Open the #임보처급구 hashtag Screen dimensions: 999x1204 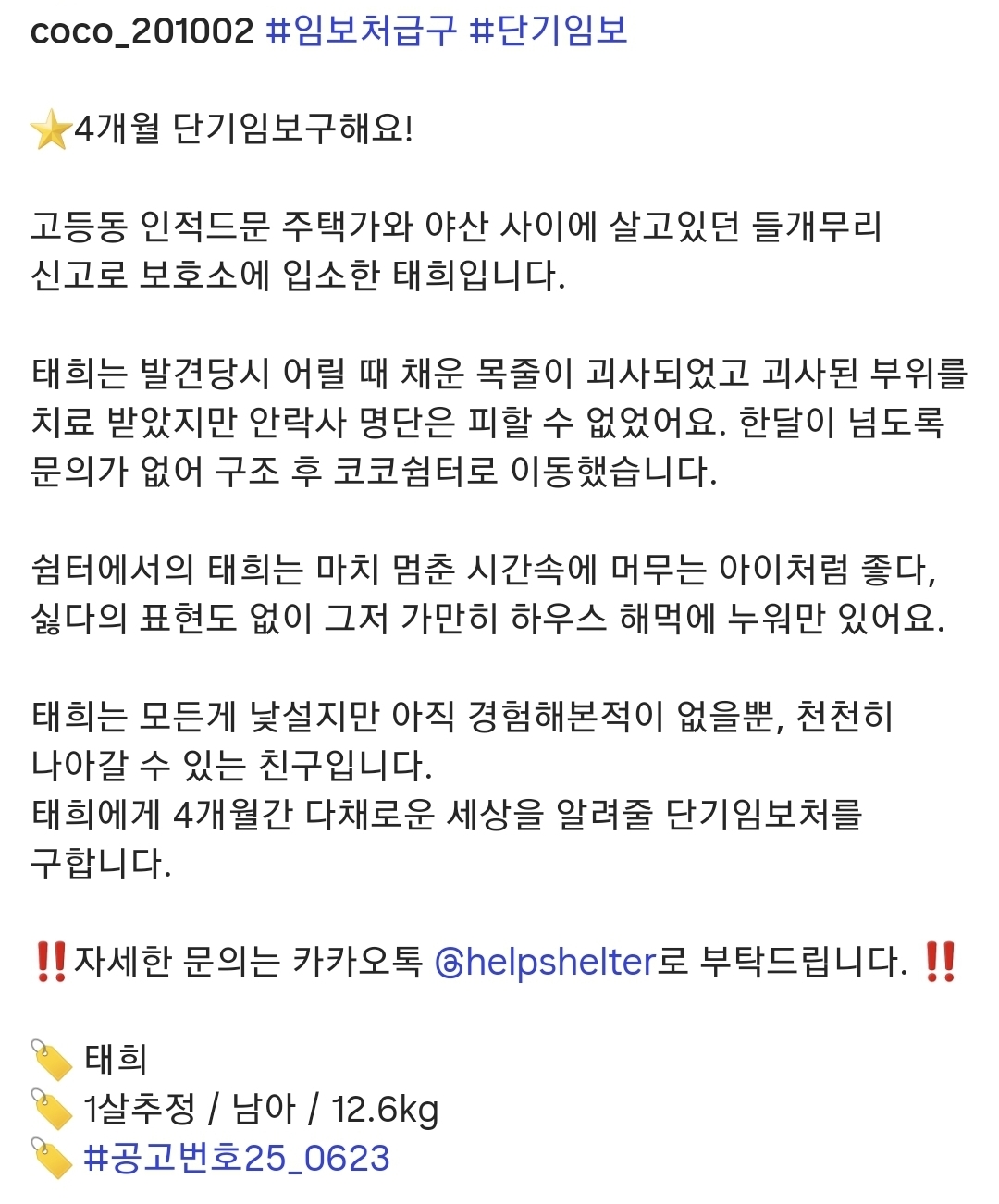361,31
